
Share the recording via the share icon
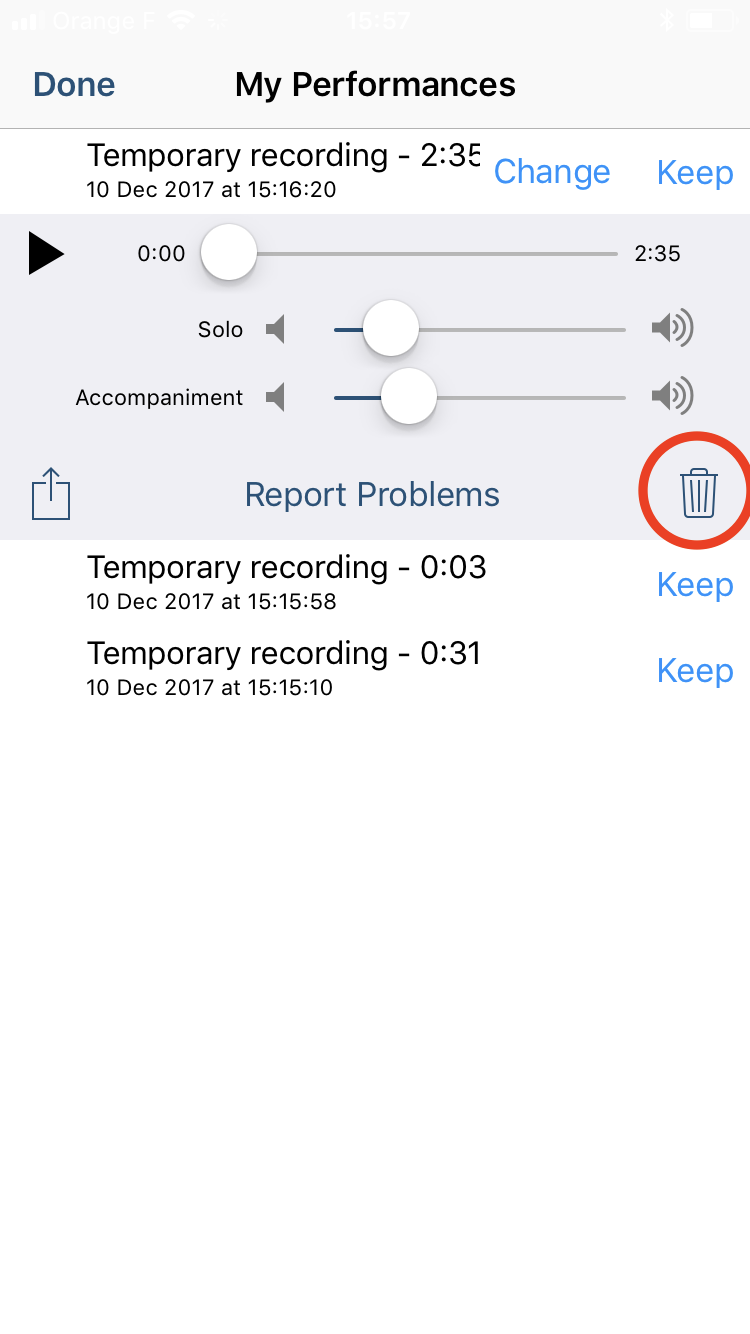click(x=51, y=494)
